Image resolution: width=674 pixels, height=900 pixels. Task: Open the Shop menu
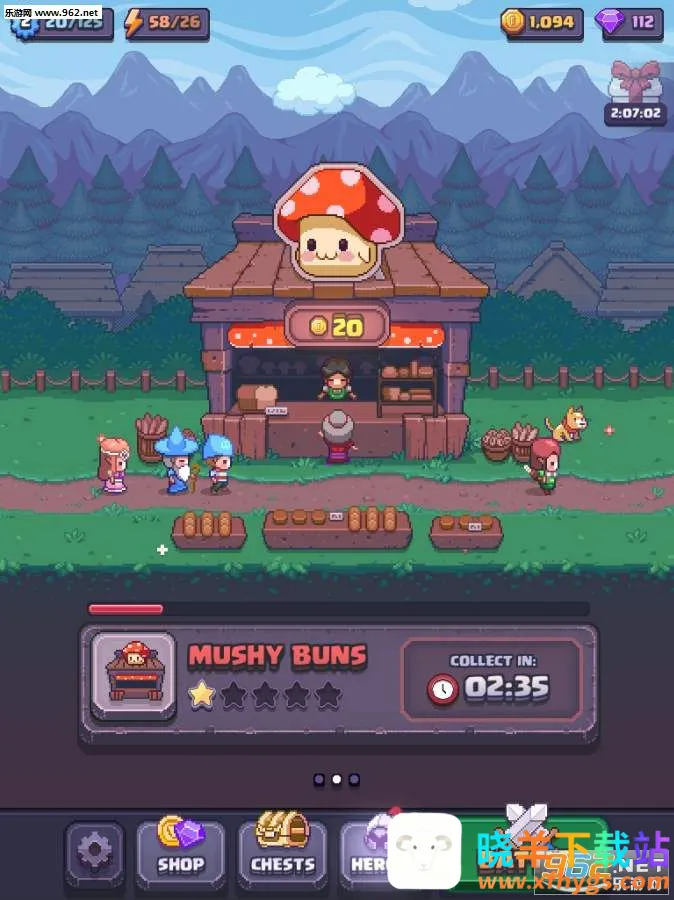point(181,851)
